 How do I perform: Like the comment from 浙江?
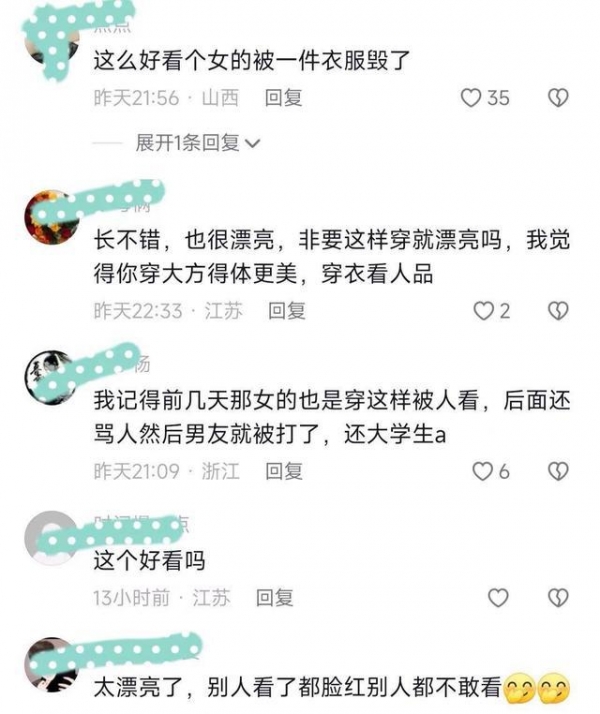pyautogui.click(x=484, y=471)
